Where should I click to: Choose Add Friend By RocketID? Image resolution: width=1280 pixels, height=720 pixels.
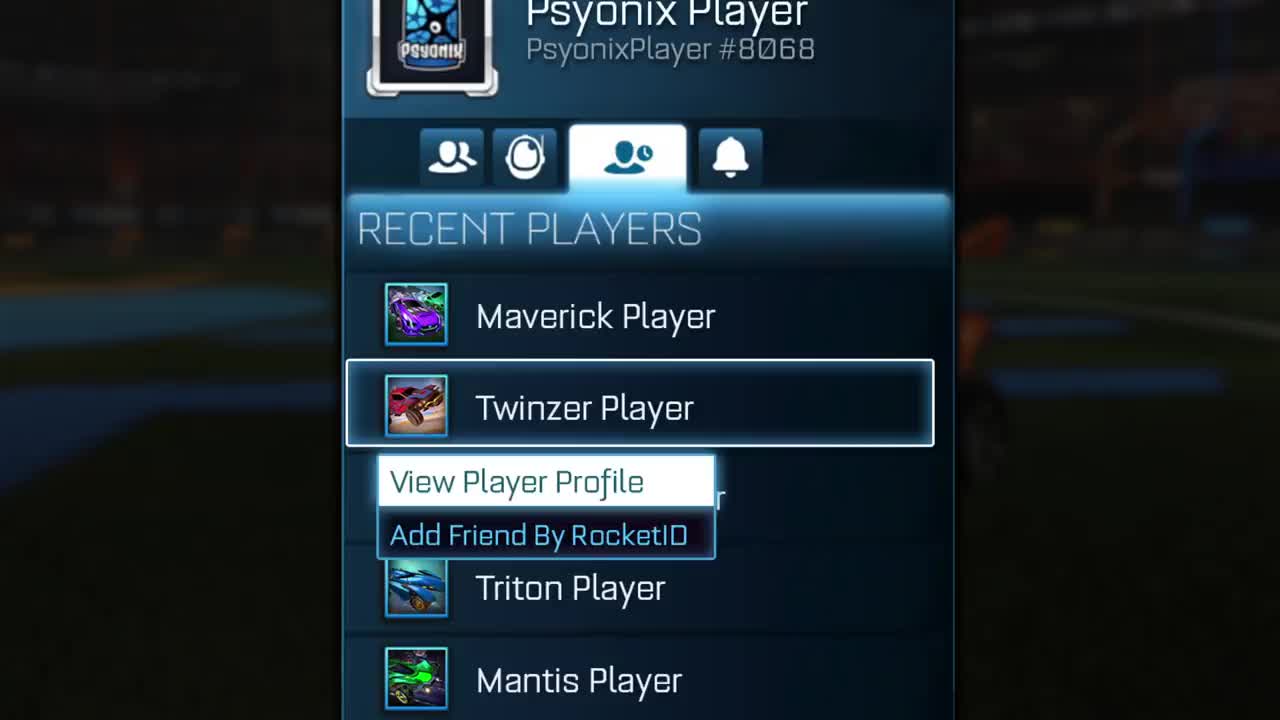click(x=546, y=535)
